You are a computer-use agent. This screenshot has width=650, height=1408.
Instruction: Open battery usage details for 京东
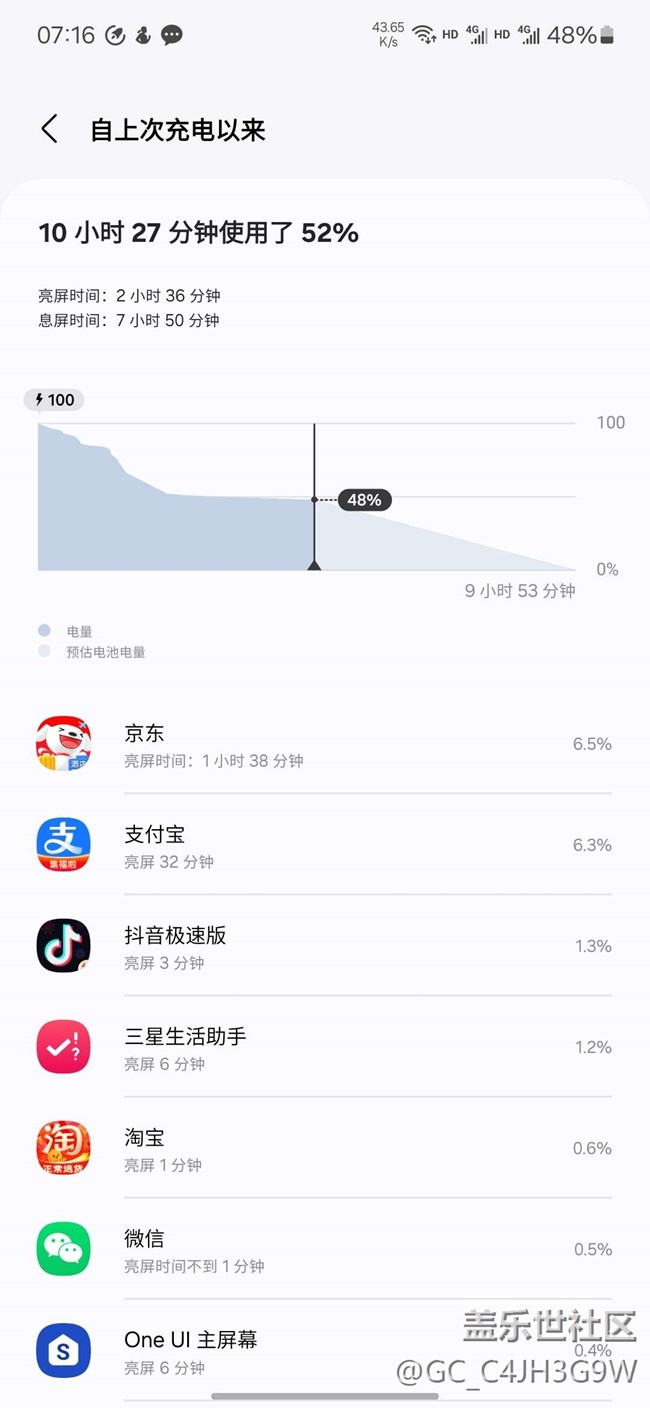point(324,745)
